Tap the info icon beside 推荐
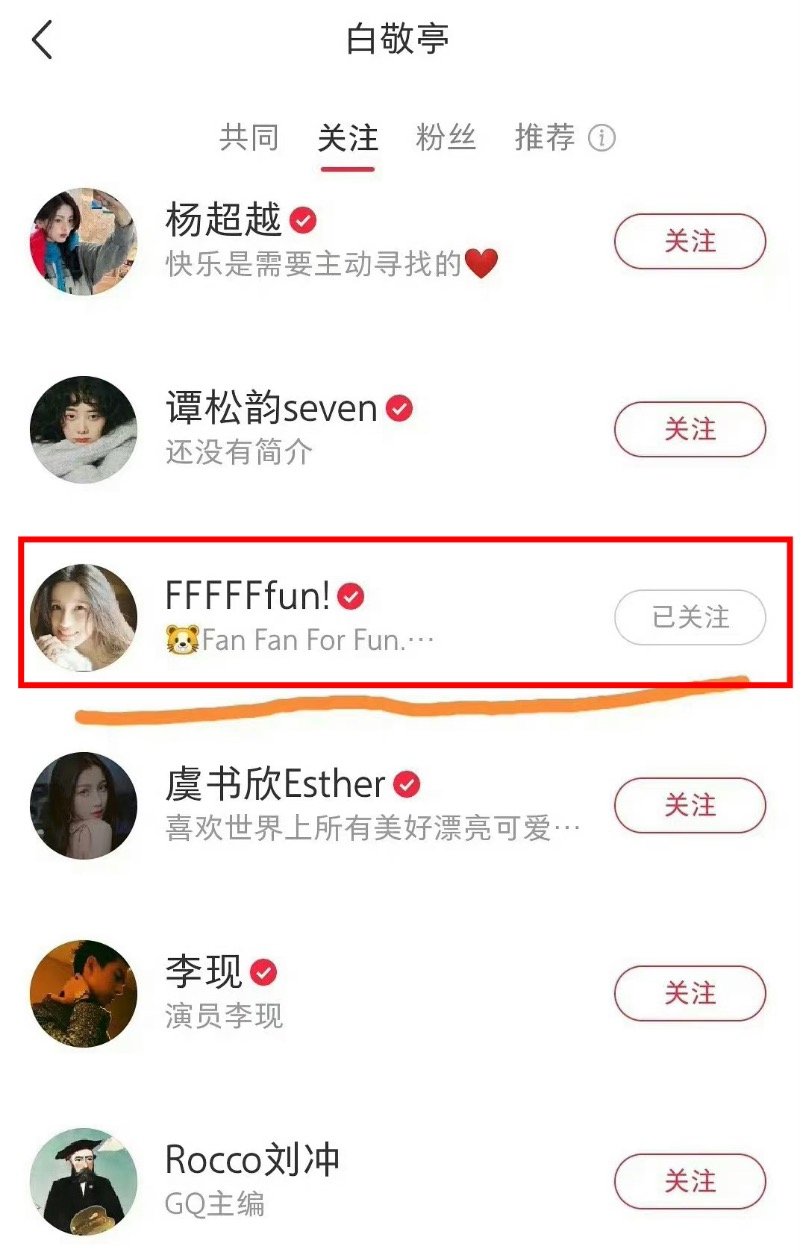The height and width of the screenshot is (1255, 800). [602, 138]
